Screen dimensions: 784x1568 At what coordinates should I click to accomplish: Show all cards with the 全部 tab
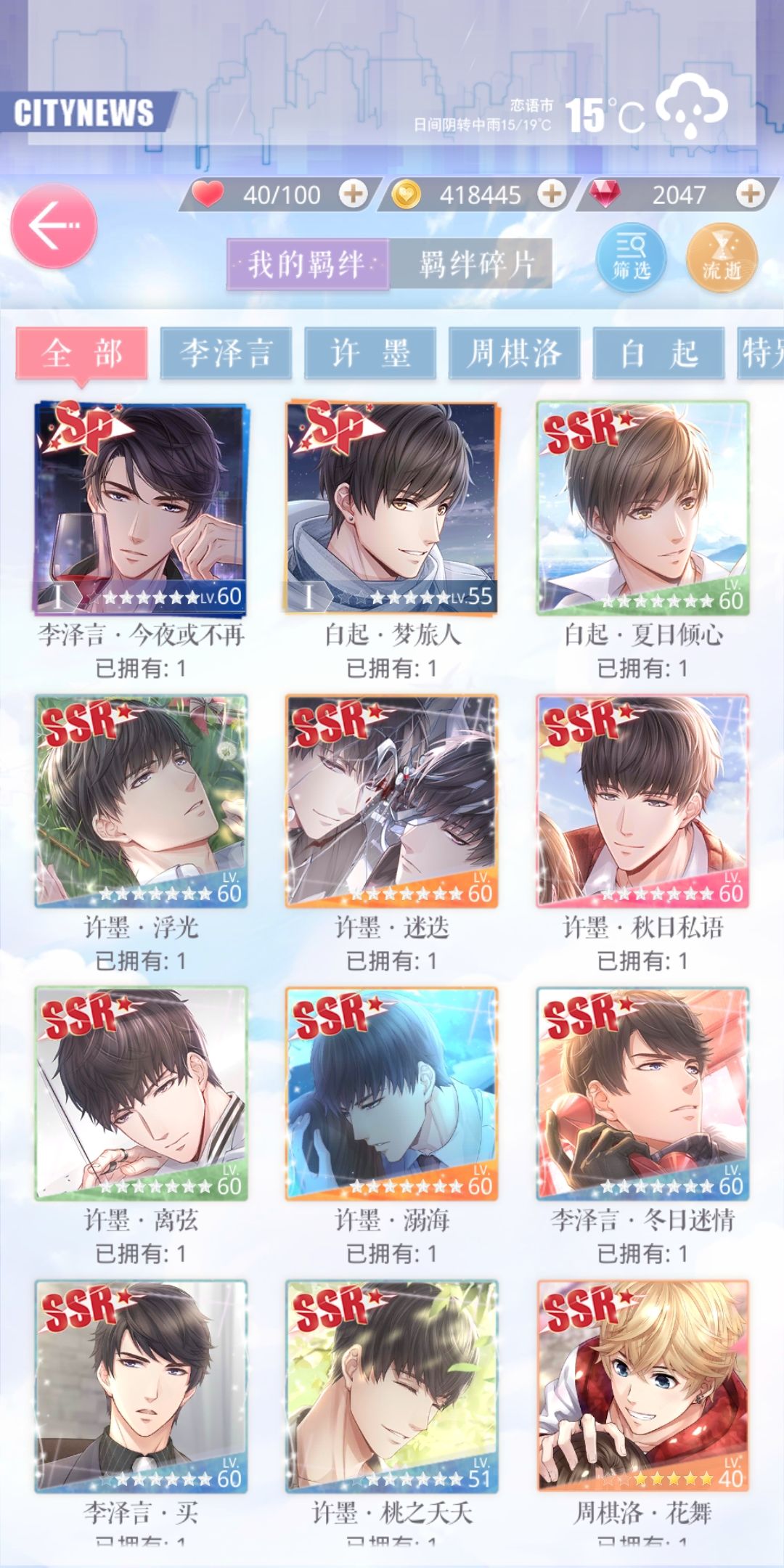pos(82,353)
